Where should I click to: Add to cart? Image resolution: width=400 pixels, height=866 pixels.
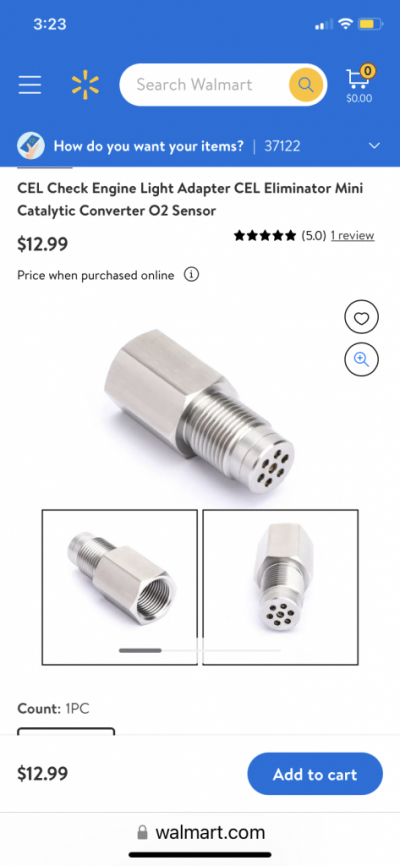point(315,774)
